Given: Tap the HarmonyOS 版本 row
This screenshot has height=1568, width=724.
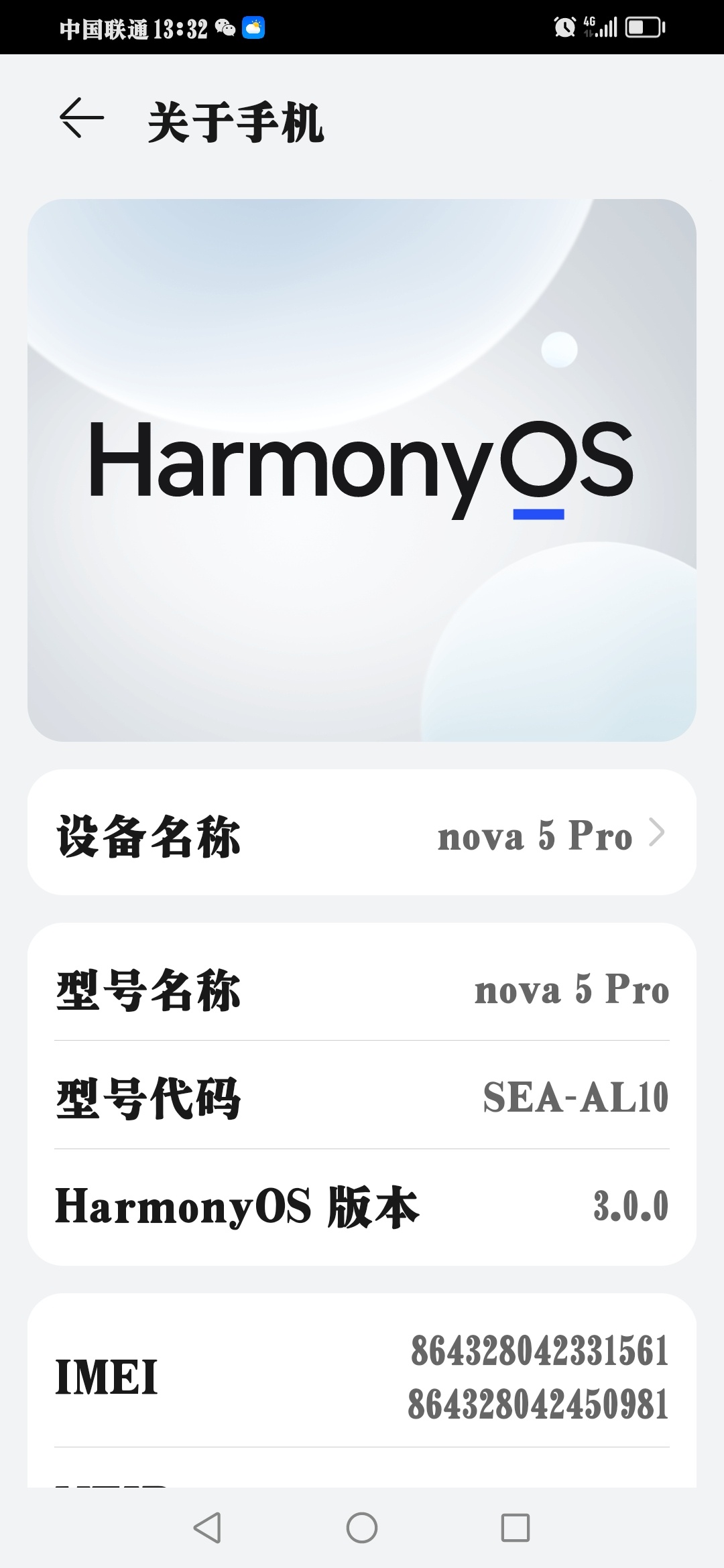Looking at the screenshot, I should pyautogui.click(x=362, y=1206).
